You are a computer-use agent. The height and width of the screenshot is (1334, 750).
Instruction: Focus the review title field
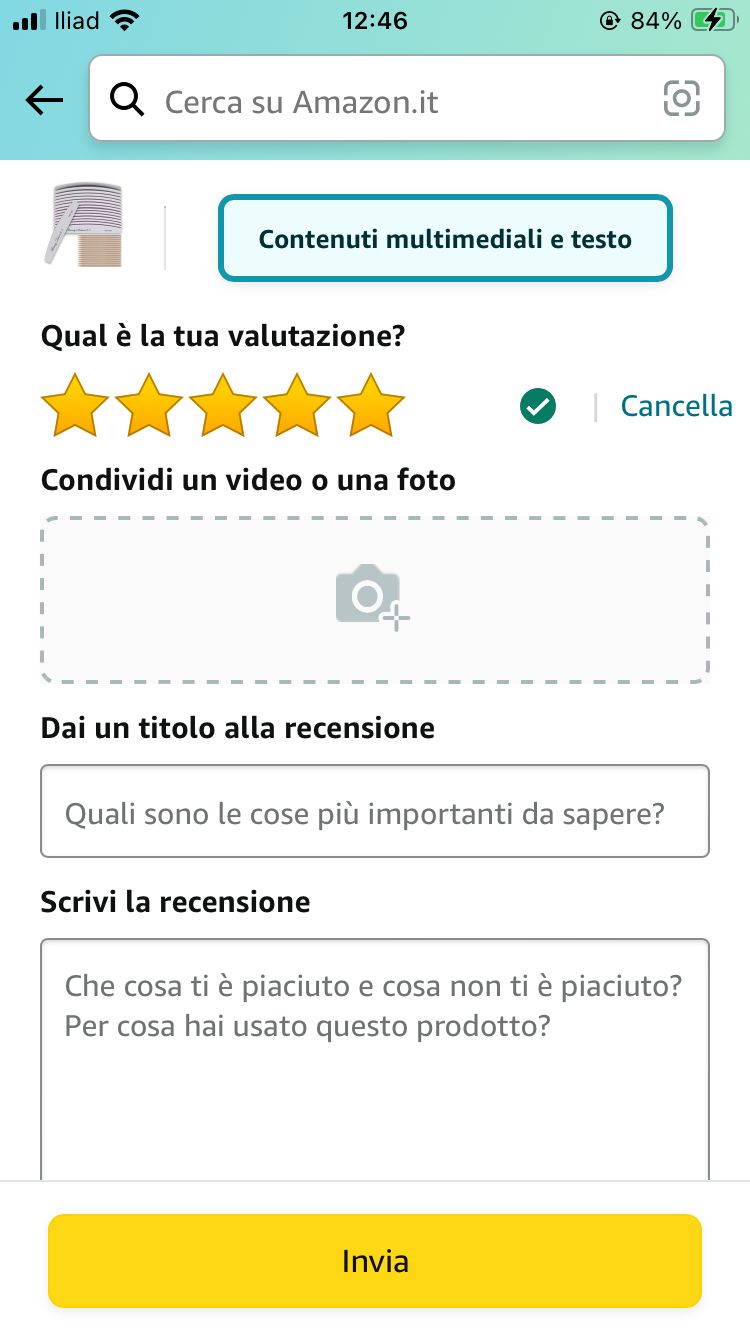375,812
